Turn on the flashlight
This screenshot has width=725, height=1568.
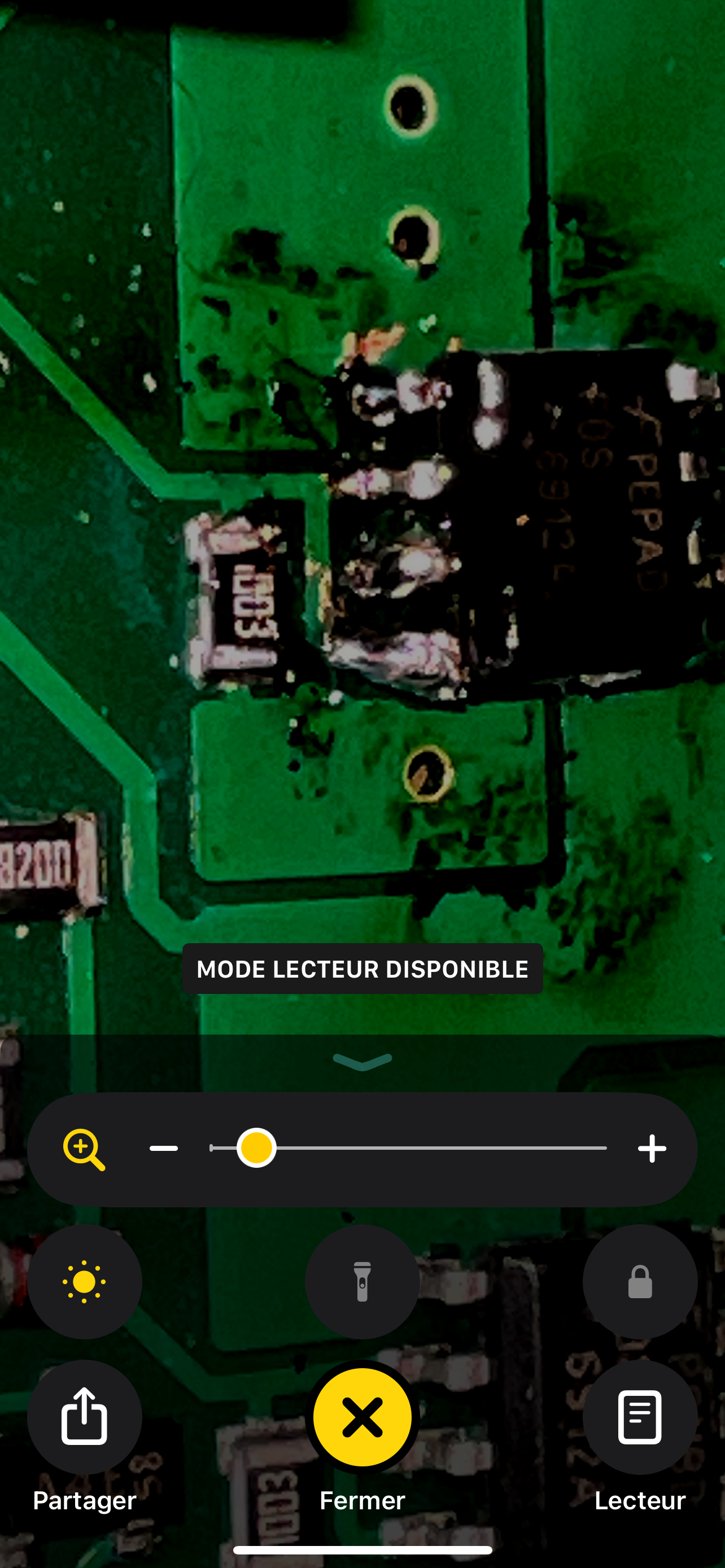(x=362, y=1281)
